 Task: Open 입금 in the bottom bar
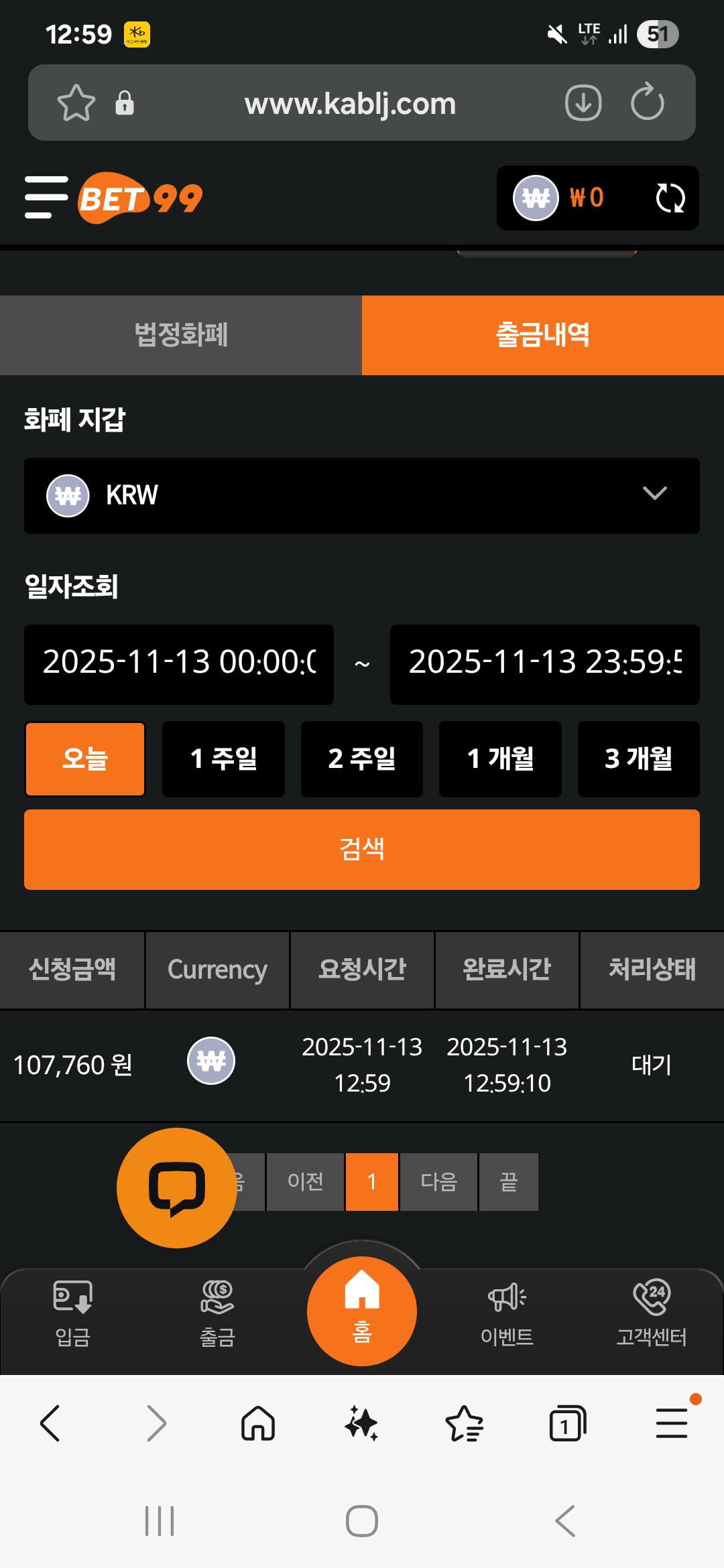coord(72,1313)
